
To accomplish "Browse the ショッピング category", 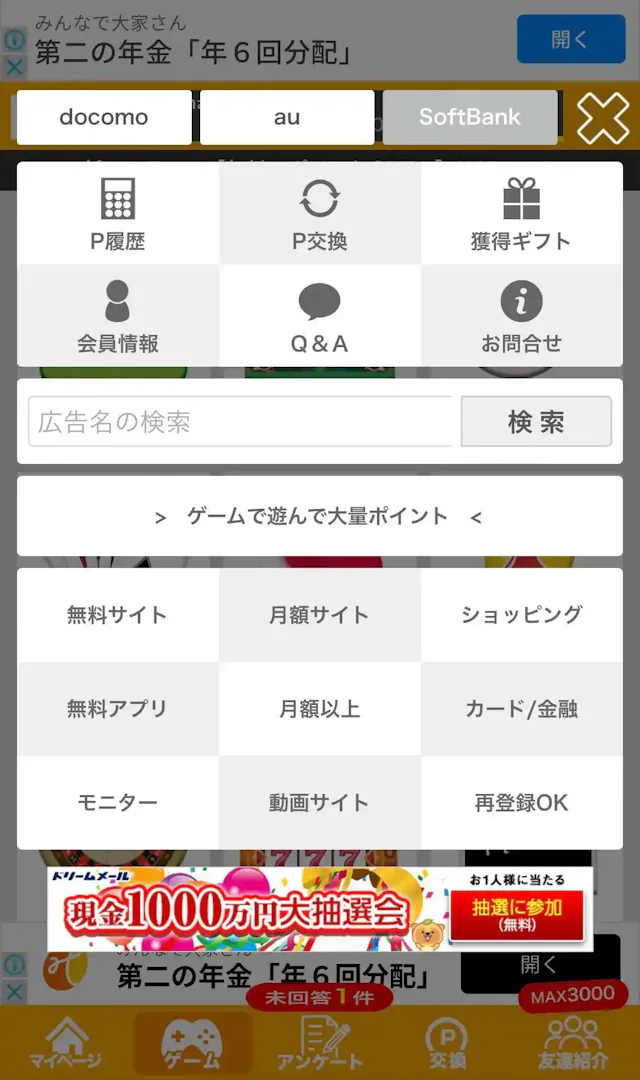I will (521, 615).
